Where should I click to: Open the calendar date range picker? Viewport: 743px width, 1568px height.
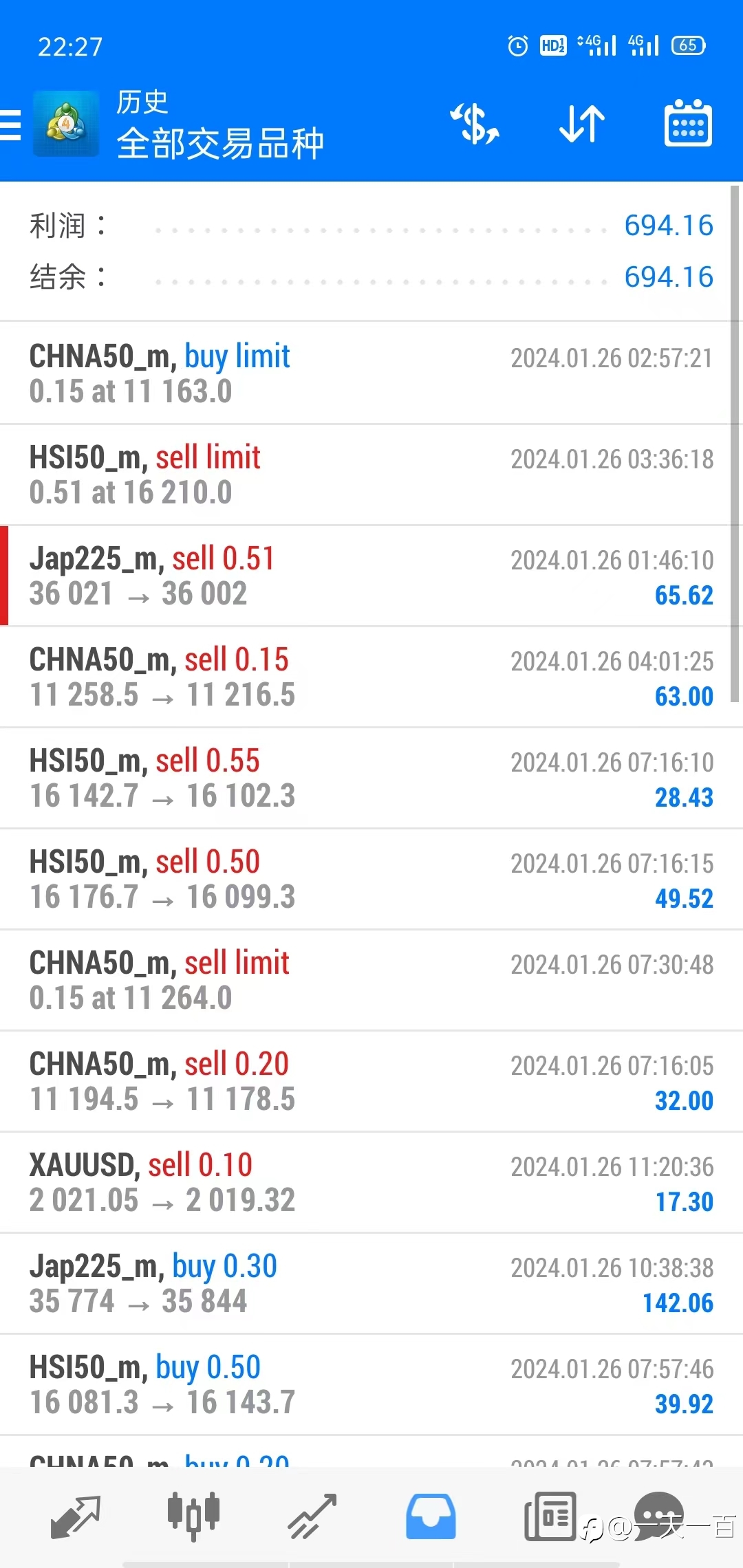(688, 123)
